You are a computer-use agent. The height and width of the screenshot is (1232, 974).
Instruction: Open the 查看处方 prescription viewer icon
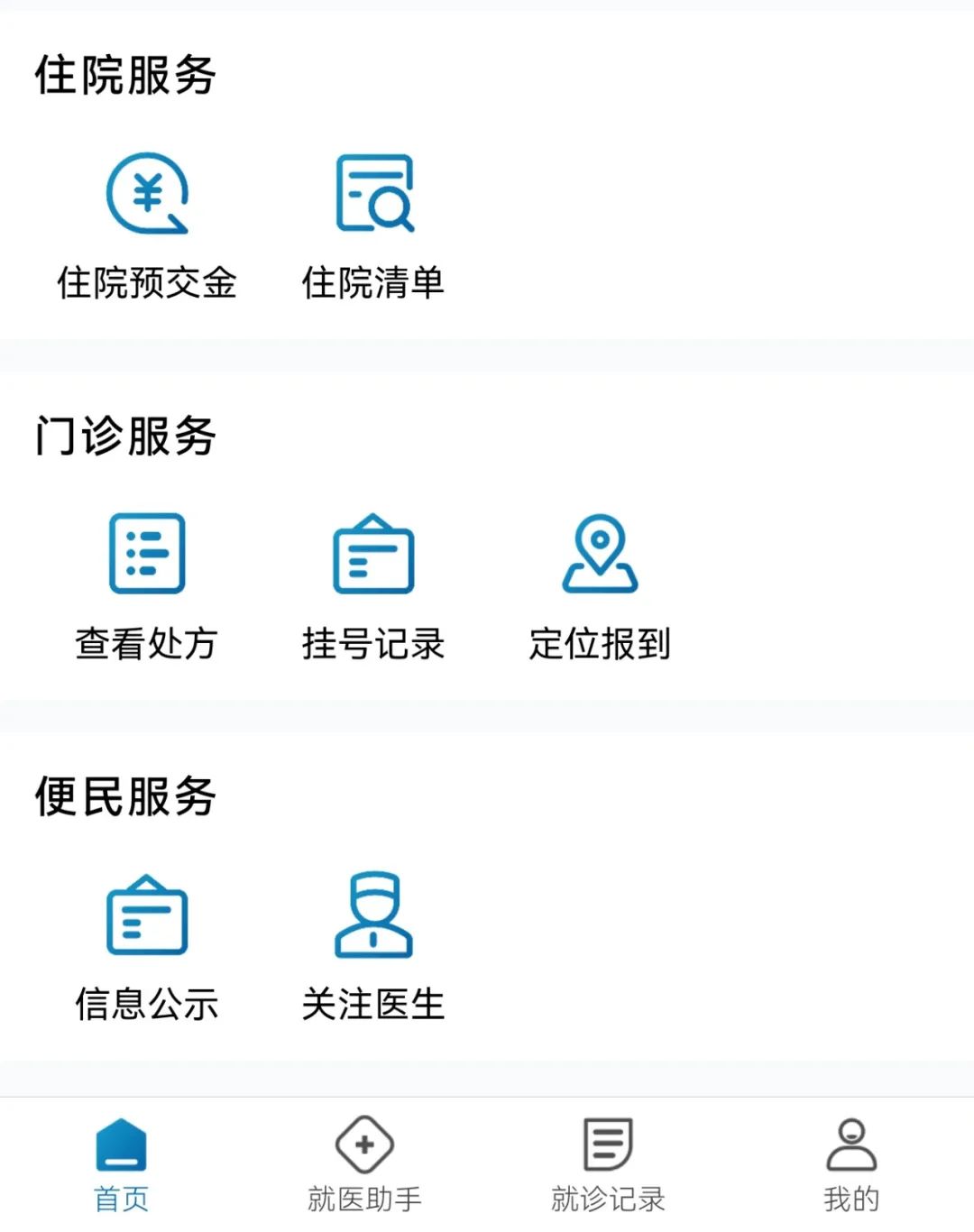[147, 556]
